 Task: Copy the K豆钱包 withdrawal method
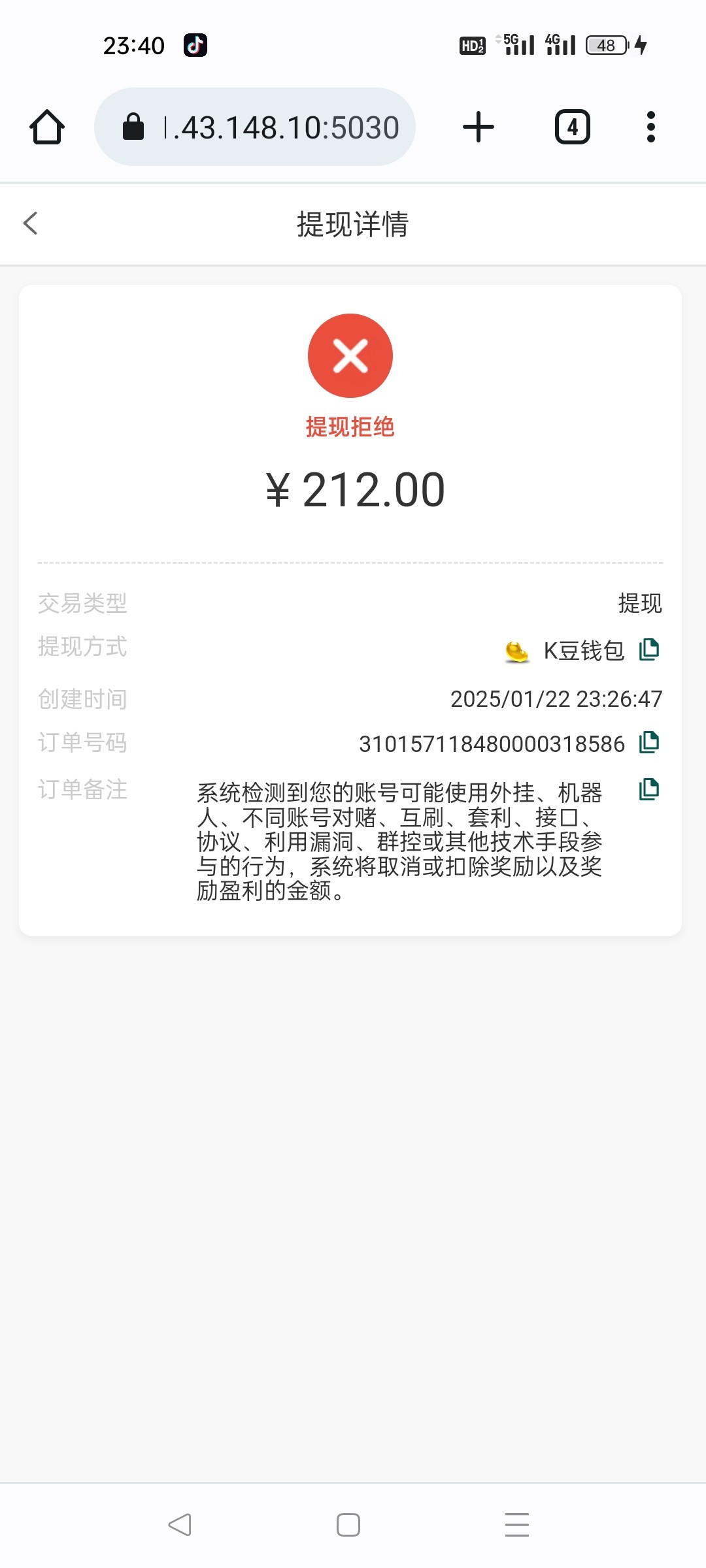pyautogui.click(x=648, y=649)
